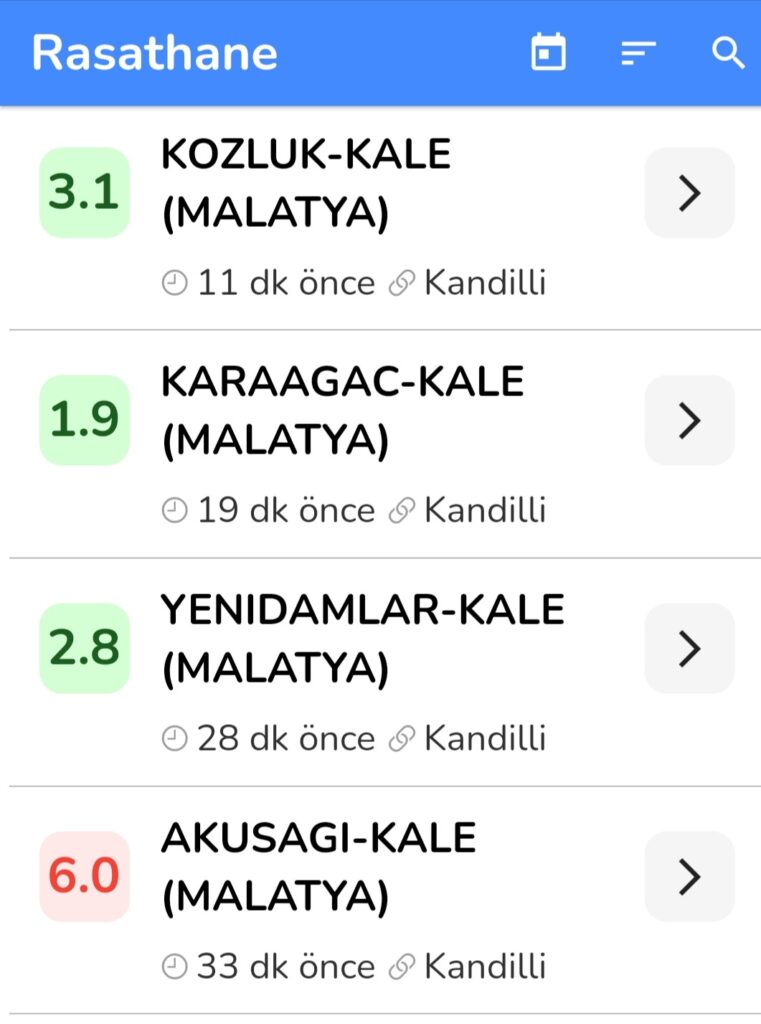Open the calendar date picker
Viewport: 761px width, 1024px height.
tap(548, 53)
